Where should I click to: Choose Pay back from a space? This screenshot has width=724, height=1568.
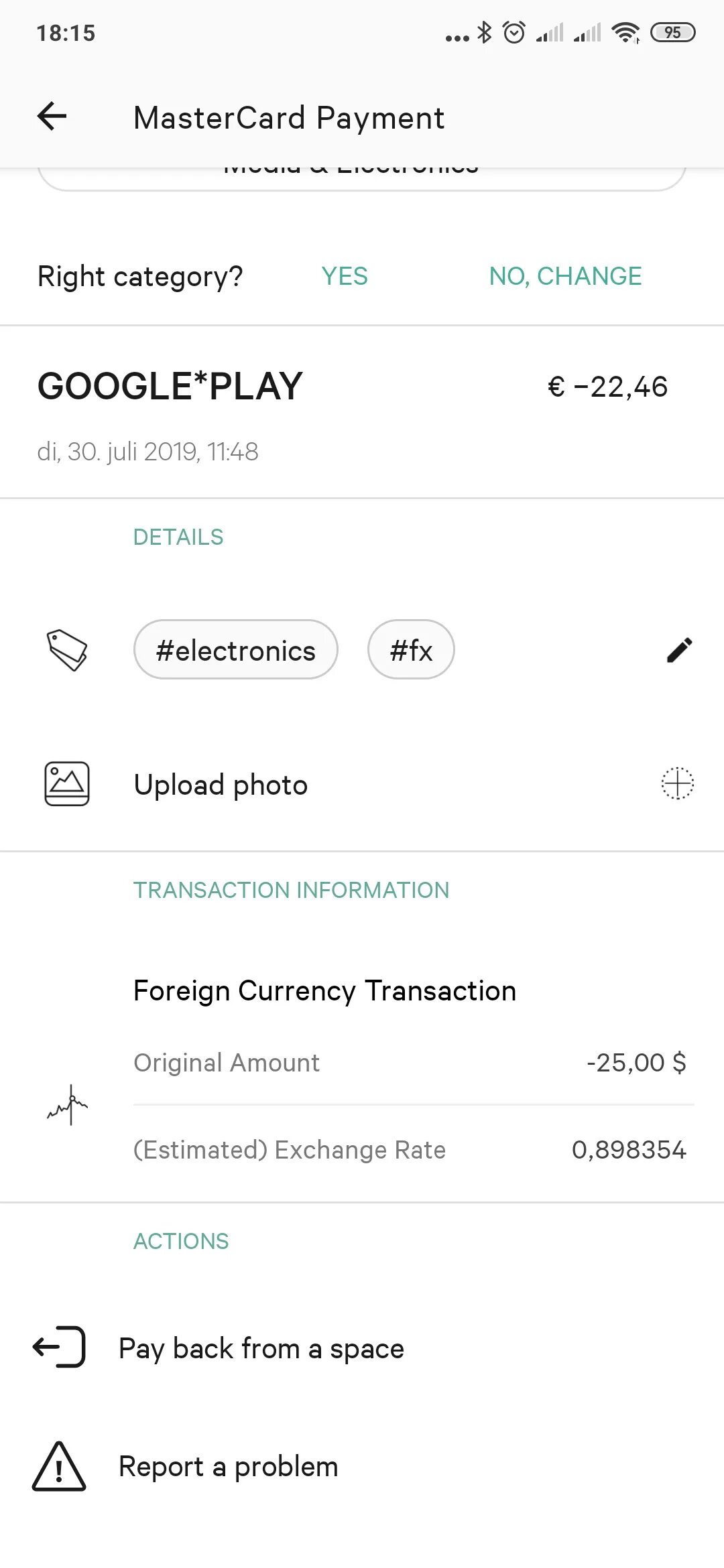[261, 1348]
